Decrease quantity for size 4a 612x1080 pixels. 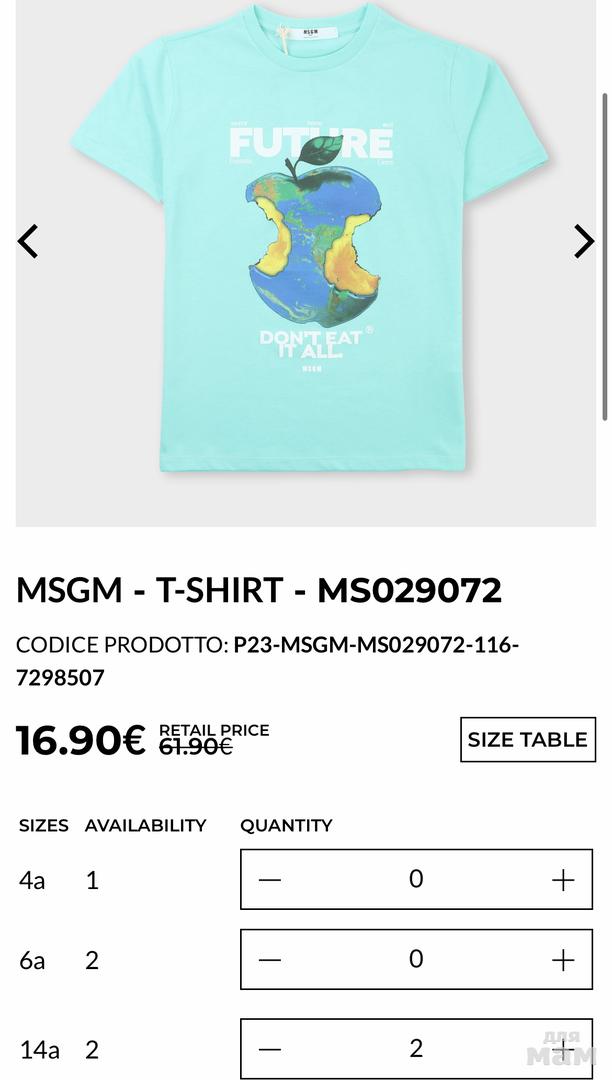click(x=270, y=880)
